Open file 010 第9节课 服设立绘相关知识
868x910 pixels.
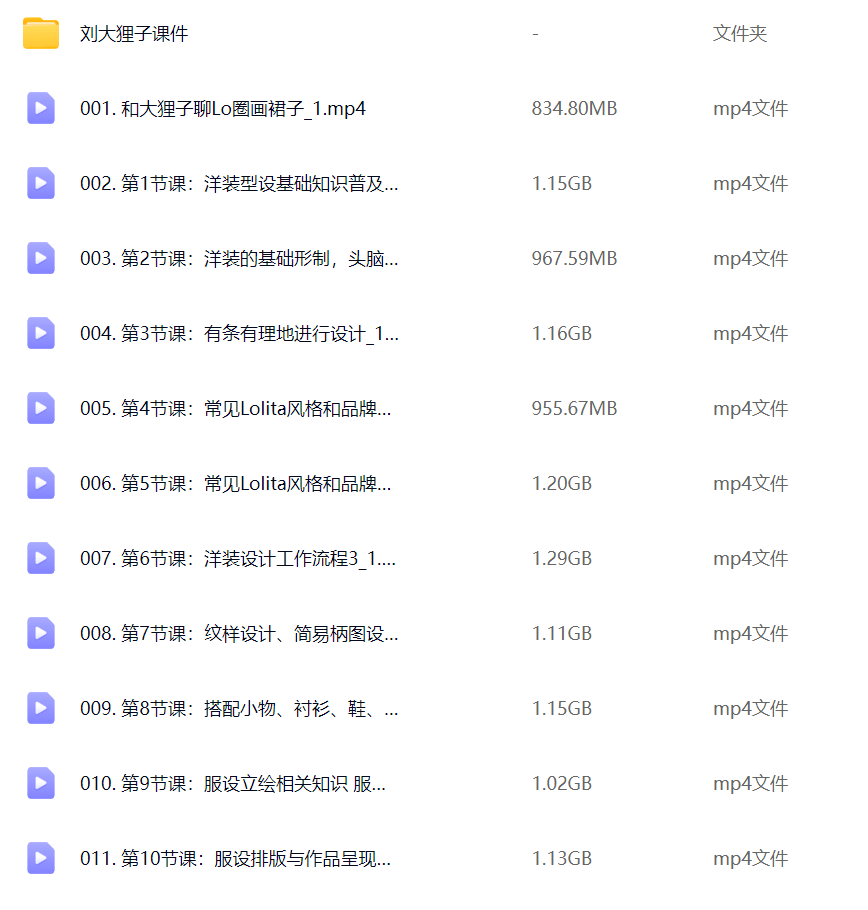232,784
